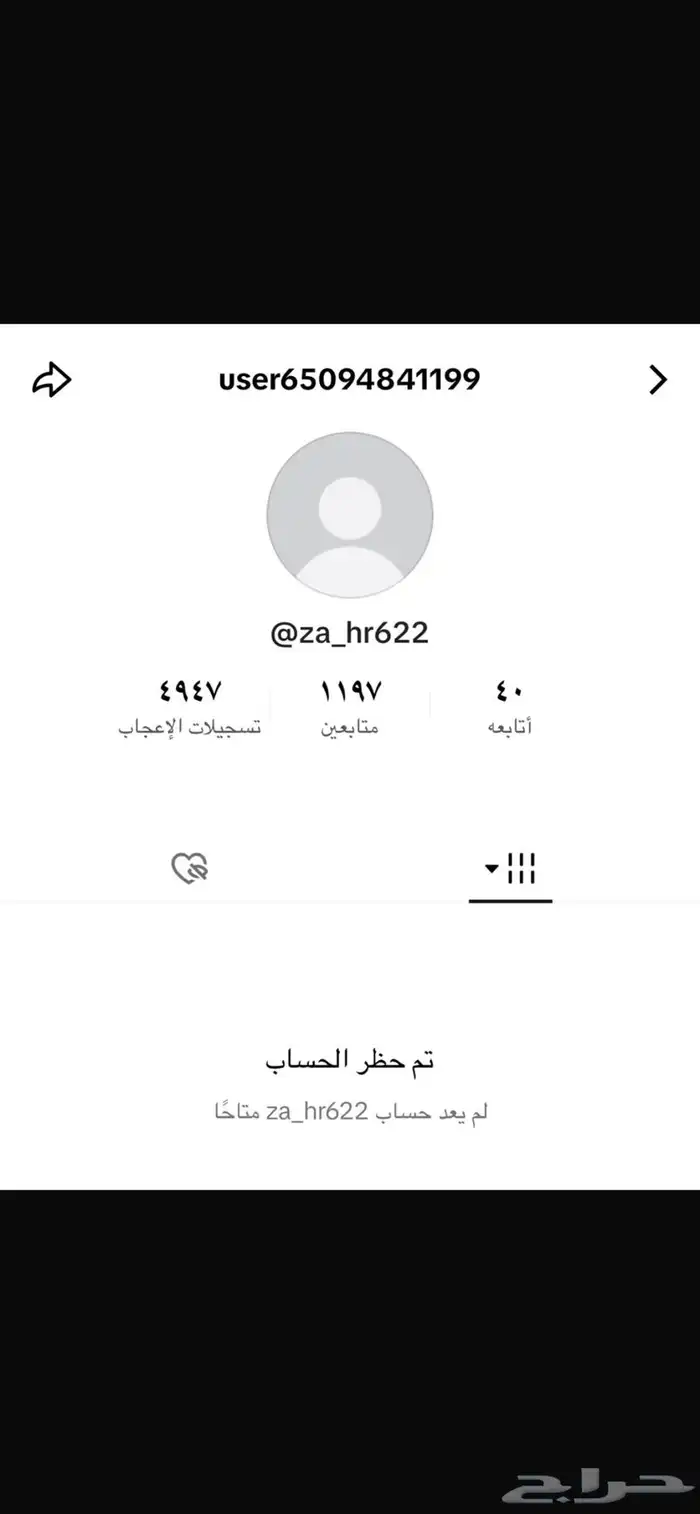Share the za_hr622 profile
This screenshot has width=700, height=1514.
52,380
